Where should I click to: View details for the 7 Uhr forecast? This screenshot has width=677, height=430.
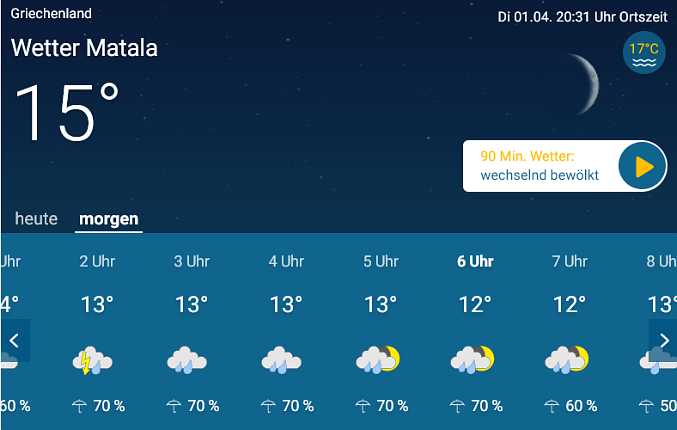(569, 332)
